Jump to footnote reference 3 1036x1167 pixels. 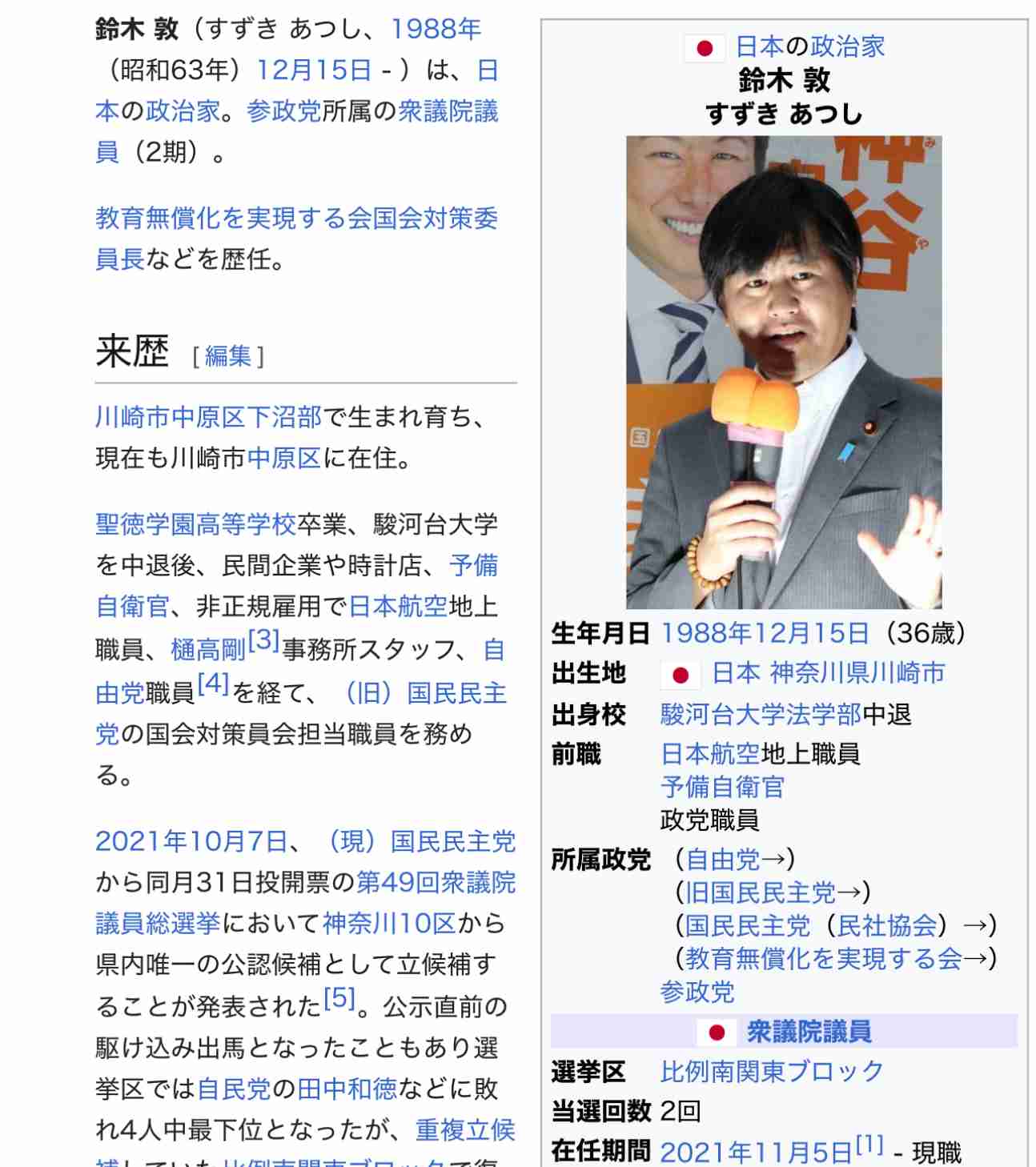pos(263,640)
